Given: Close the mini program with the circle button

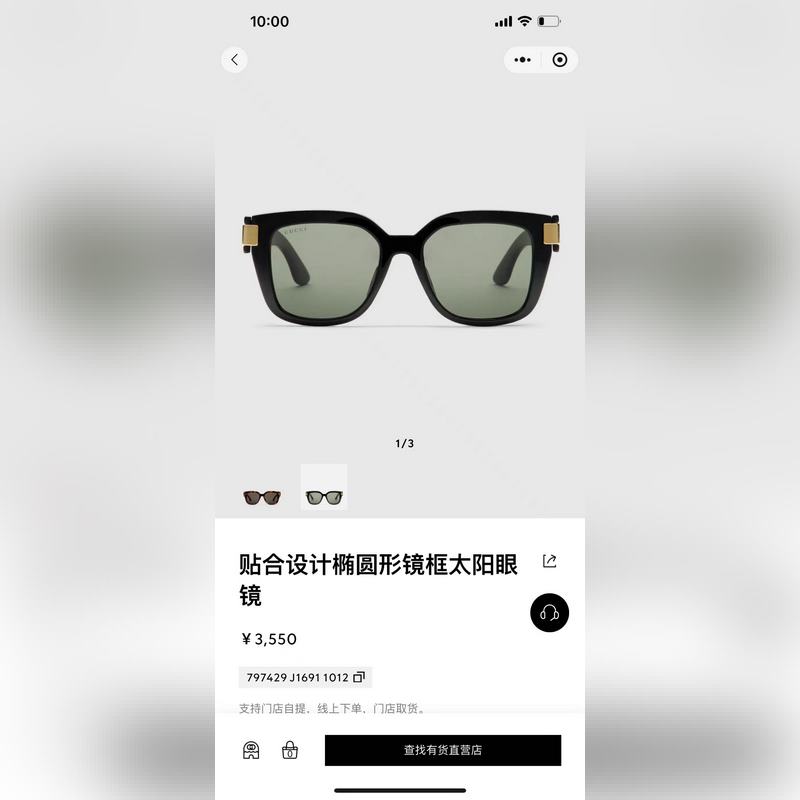Looking at the screenshot, I should 560,60.
